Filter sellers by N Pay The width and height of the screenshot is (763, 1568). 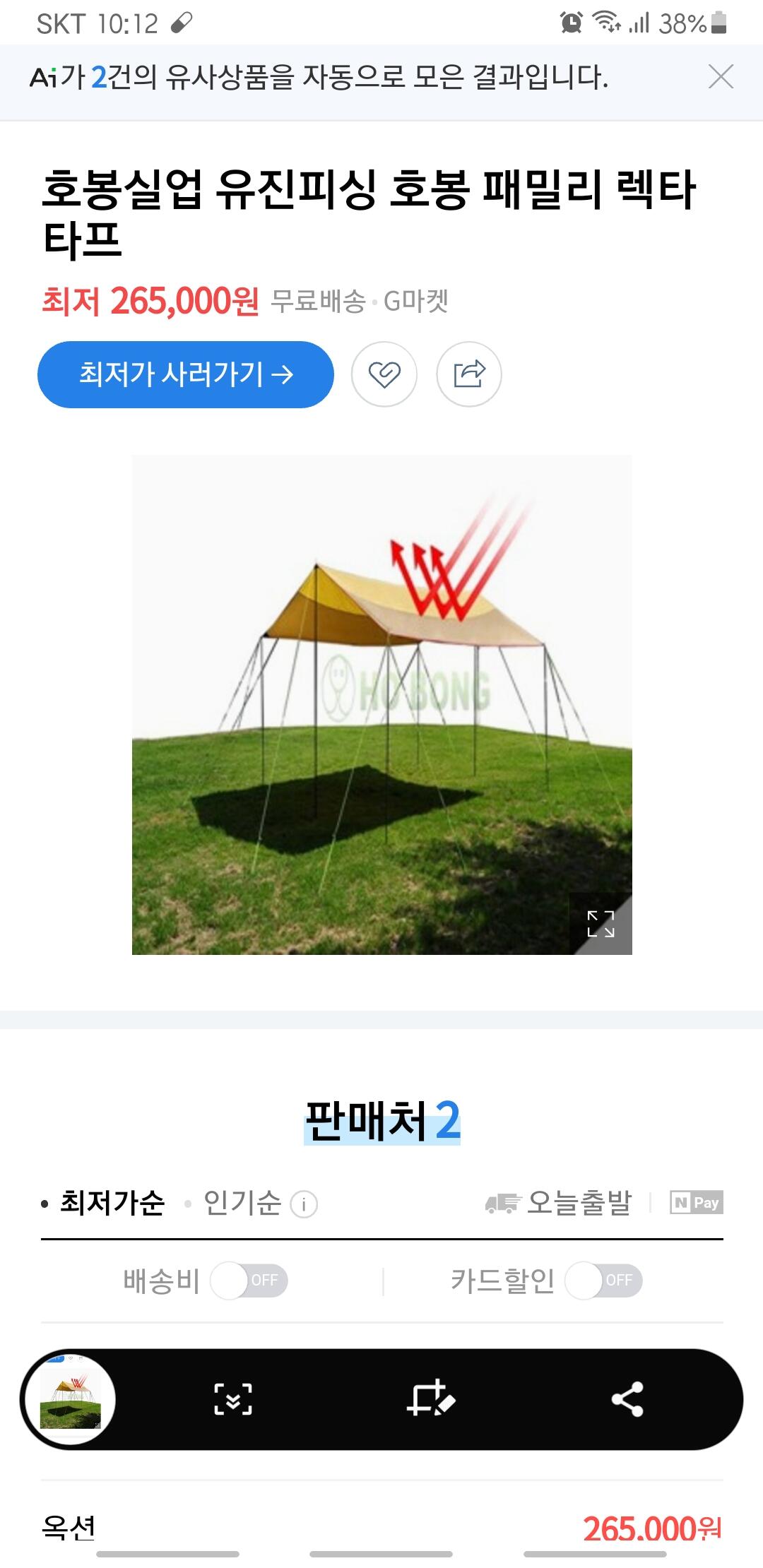(696, 1202)
